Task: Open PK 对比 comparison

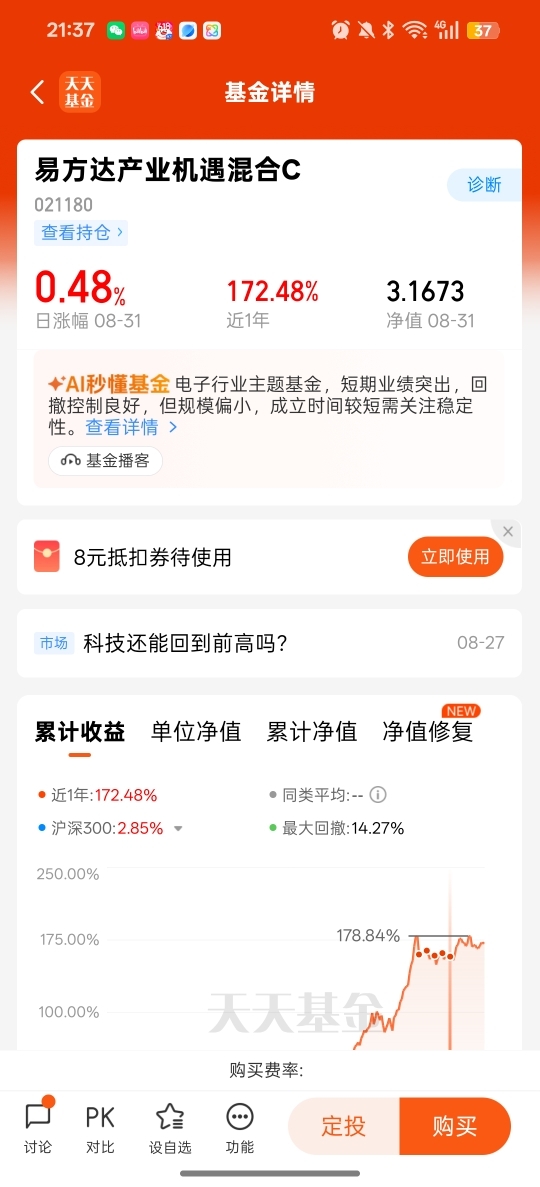Action: [x=100, y=1128]
